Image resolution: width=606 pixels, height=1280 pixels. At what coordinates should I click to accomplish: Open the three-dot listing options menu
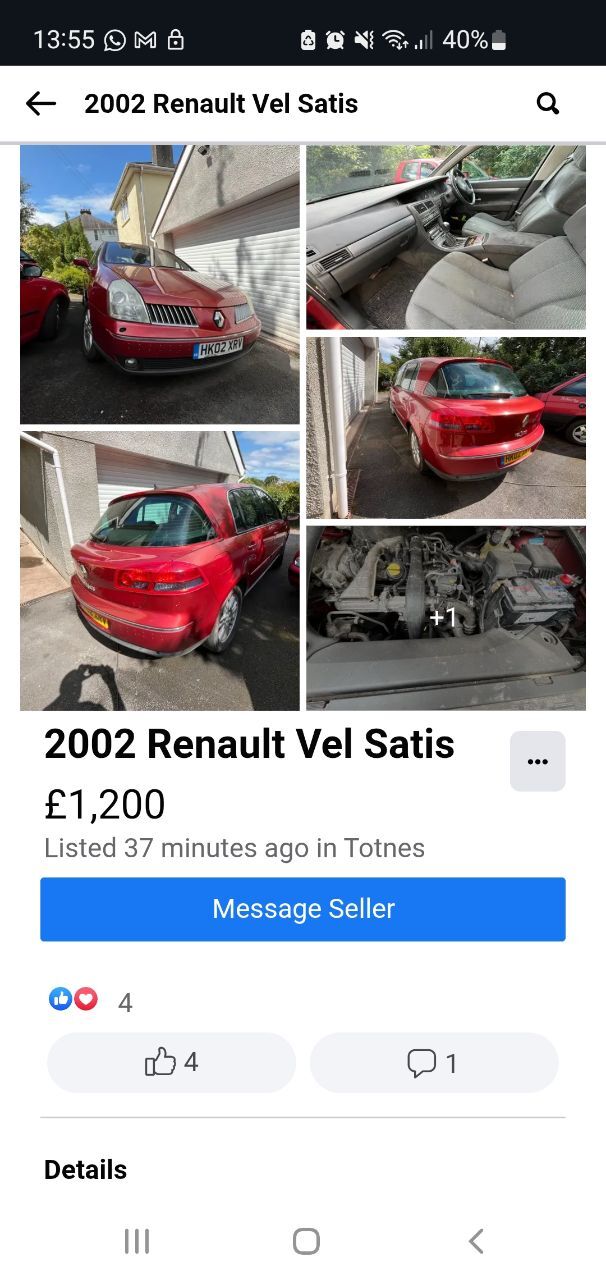coord(538,761)
